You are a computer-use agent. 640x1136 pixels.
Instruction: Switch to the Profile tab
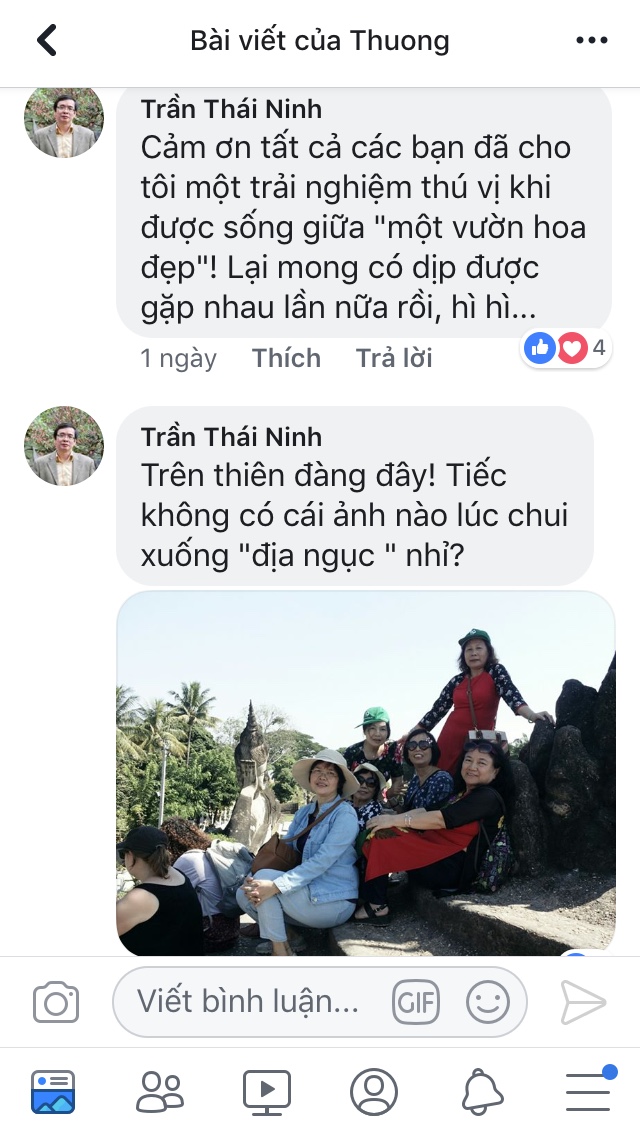374,1092
